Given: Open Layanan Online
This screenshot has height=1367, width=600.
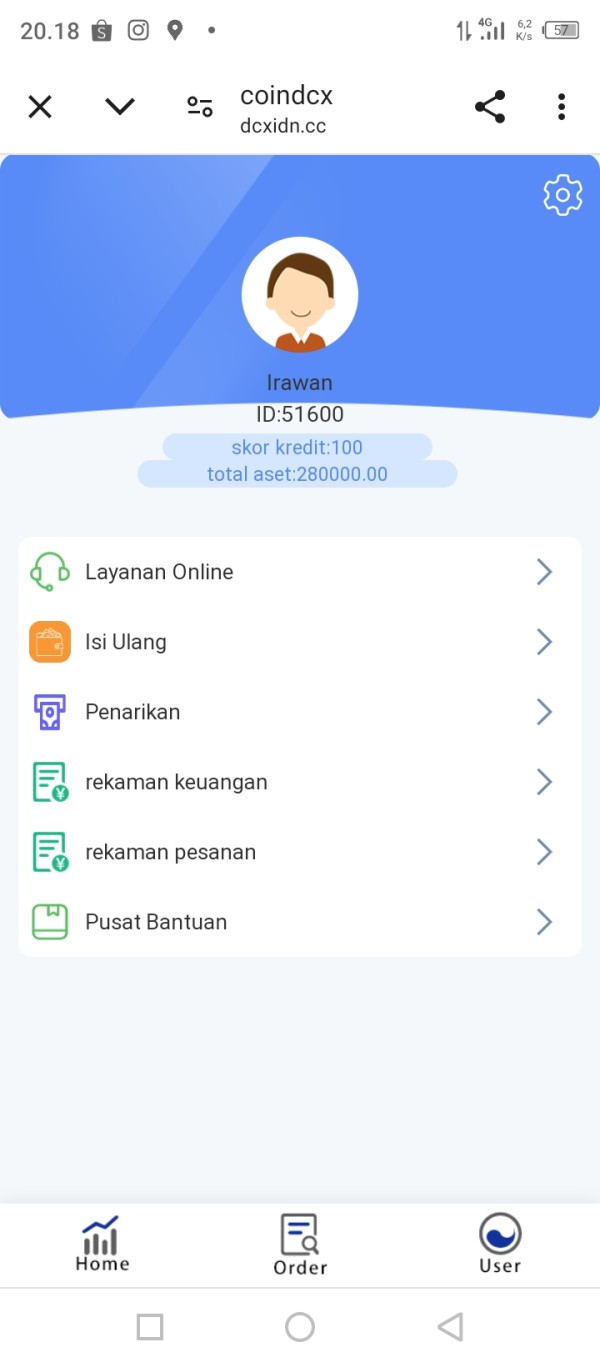Looking at the screenshot, I should point(300,572).
